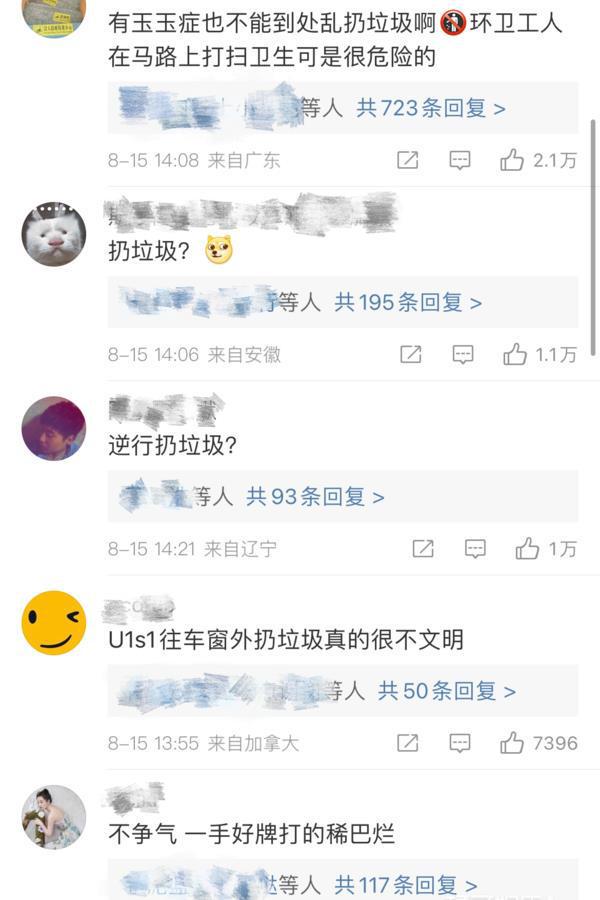Reply to the comment from 辽宁
The height and width of the screenshot is (900, 600).
476,548
